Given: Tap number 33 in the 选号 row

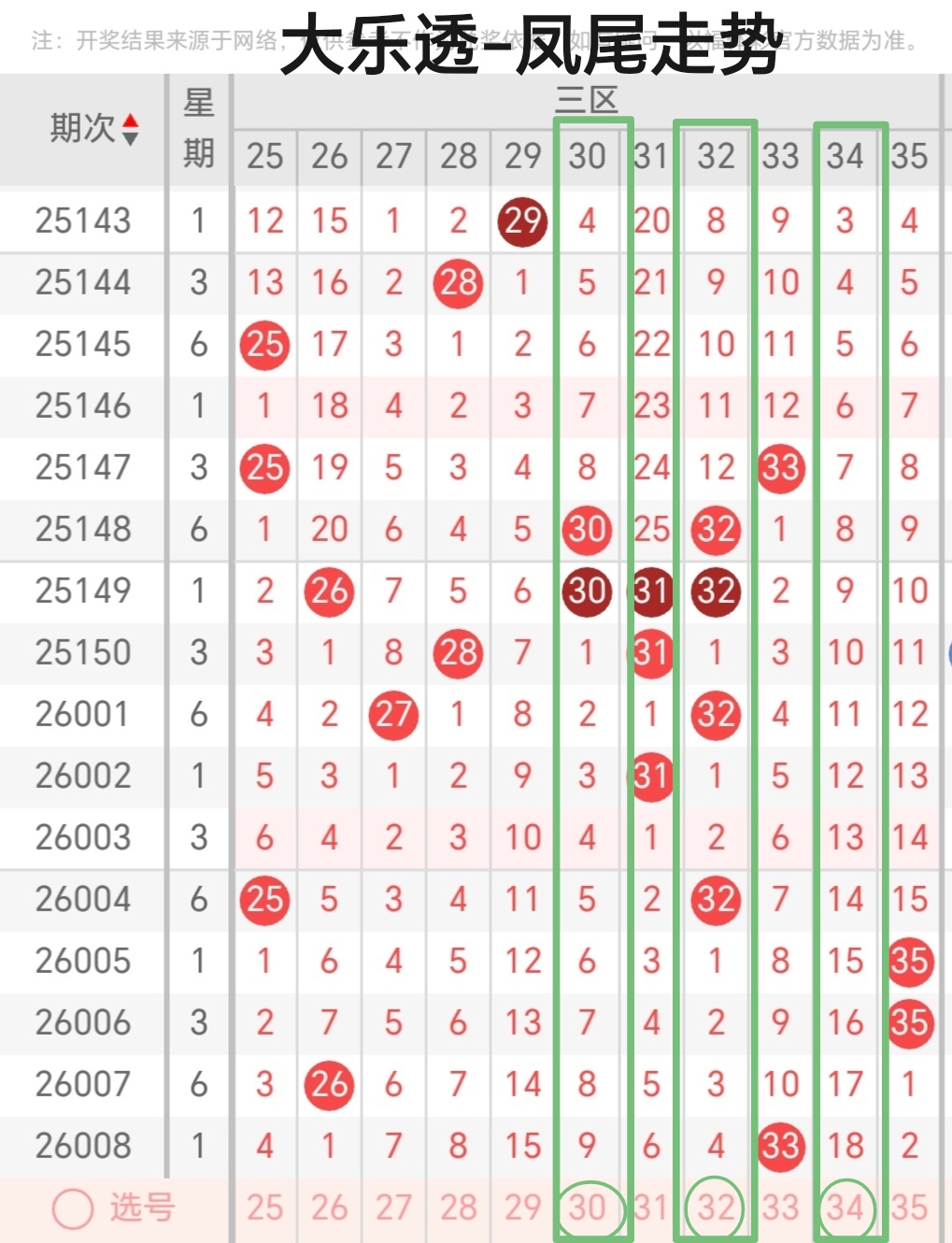Looking at the screenshot, I should [x=780, y=1207].
